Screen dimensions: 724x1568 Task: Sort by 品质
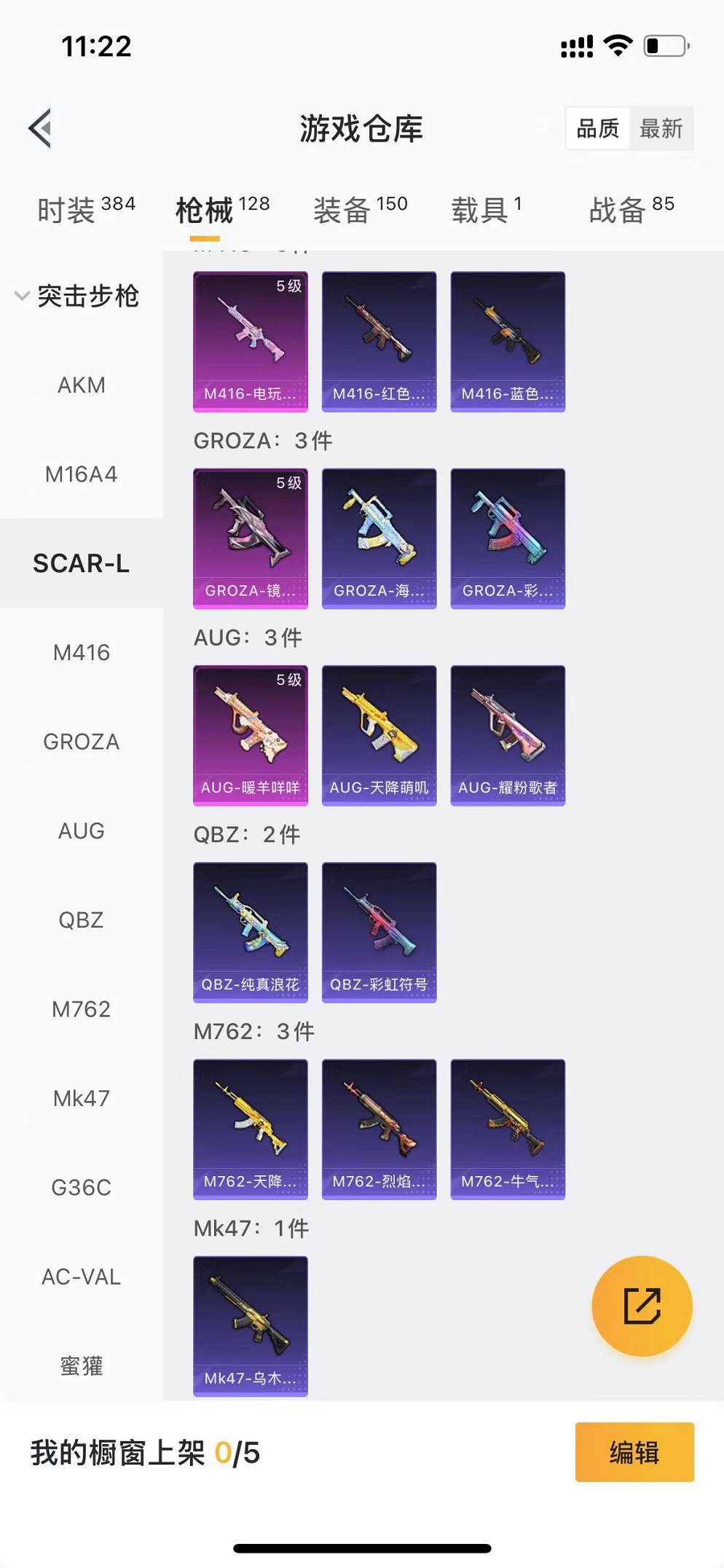(598, 129)
